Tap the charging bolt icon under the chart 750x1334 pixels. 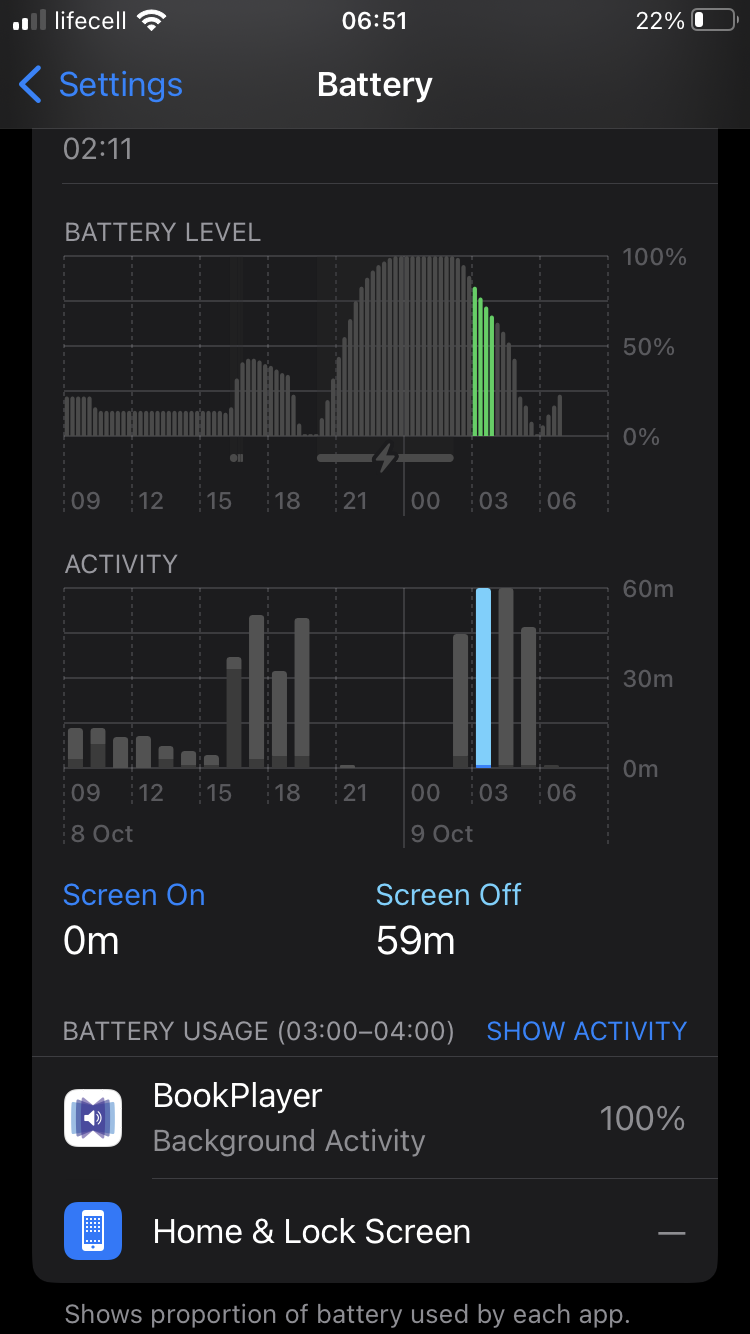(384, 457)
